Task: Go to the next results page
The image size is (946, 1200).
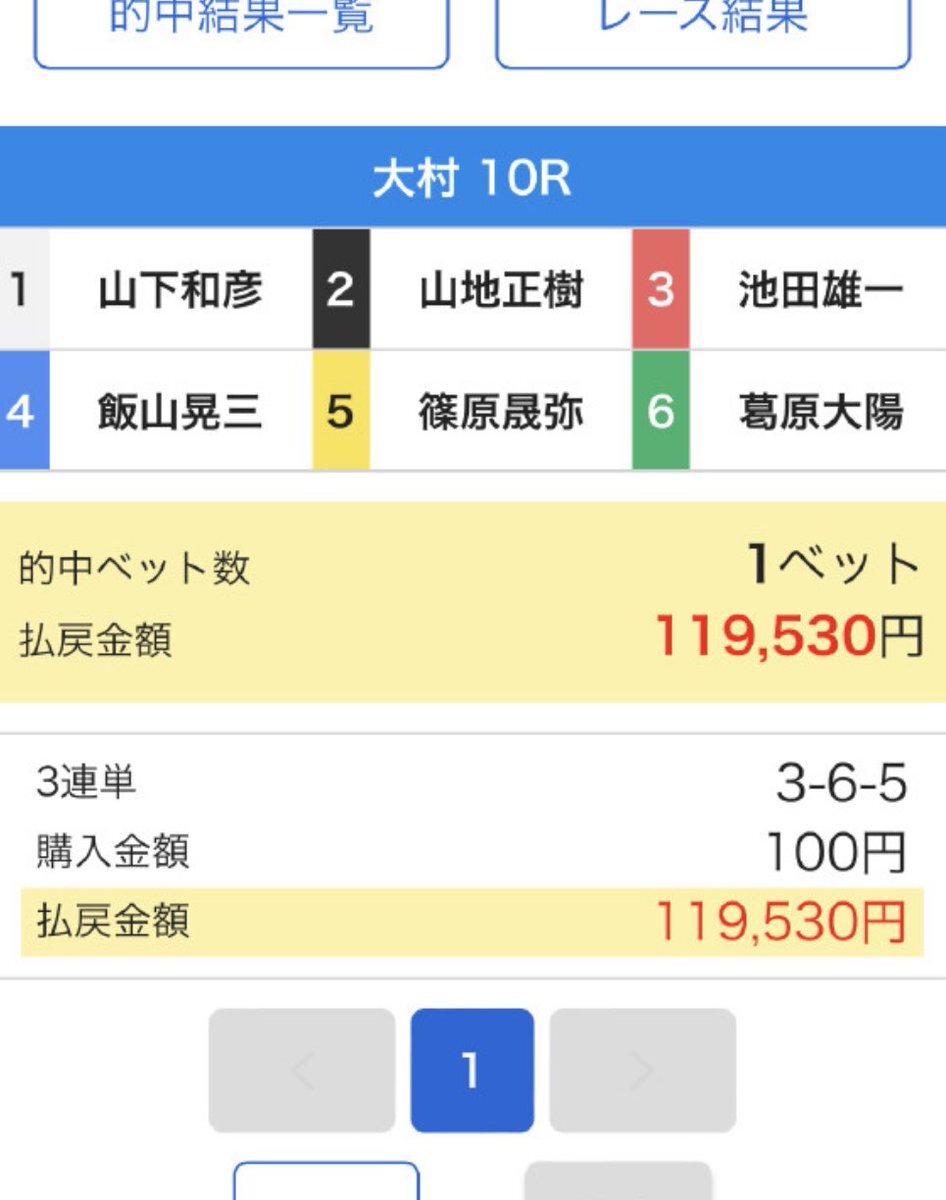Action: point(642,1071)
